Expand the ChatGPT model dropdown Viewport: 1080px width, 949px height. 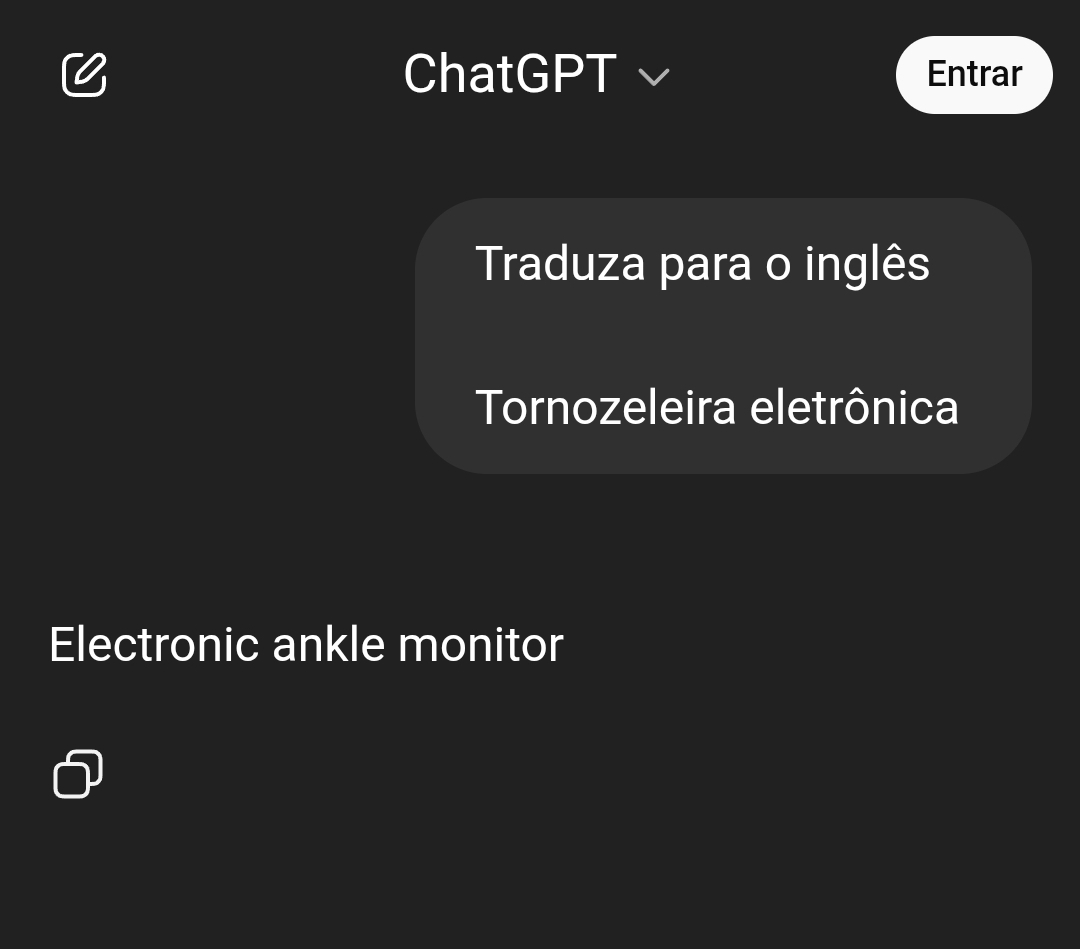coord(536,75)
